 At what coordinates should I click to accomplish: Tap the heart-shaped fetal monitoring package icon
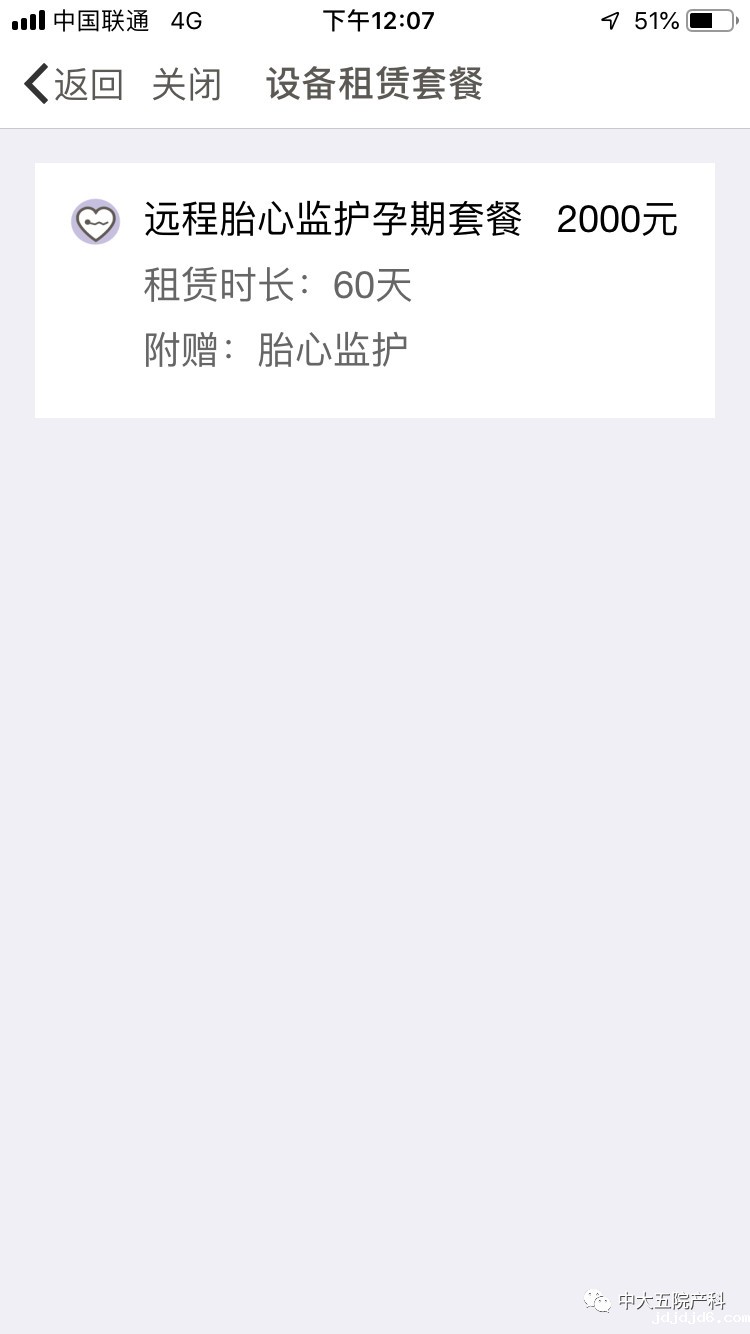pyautogui.click(x=95, y=220)
